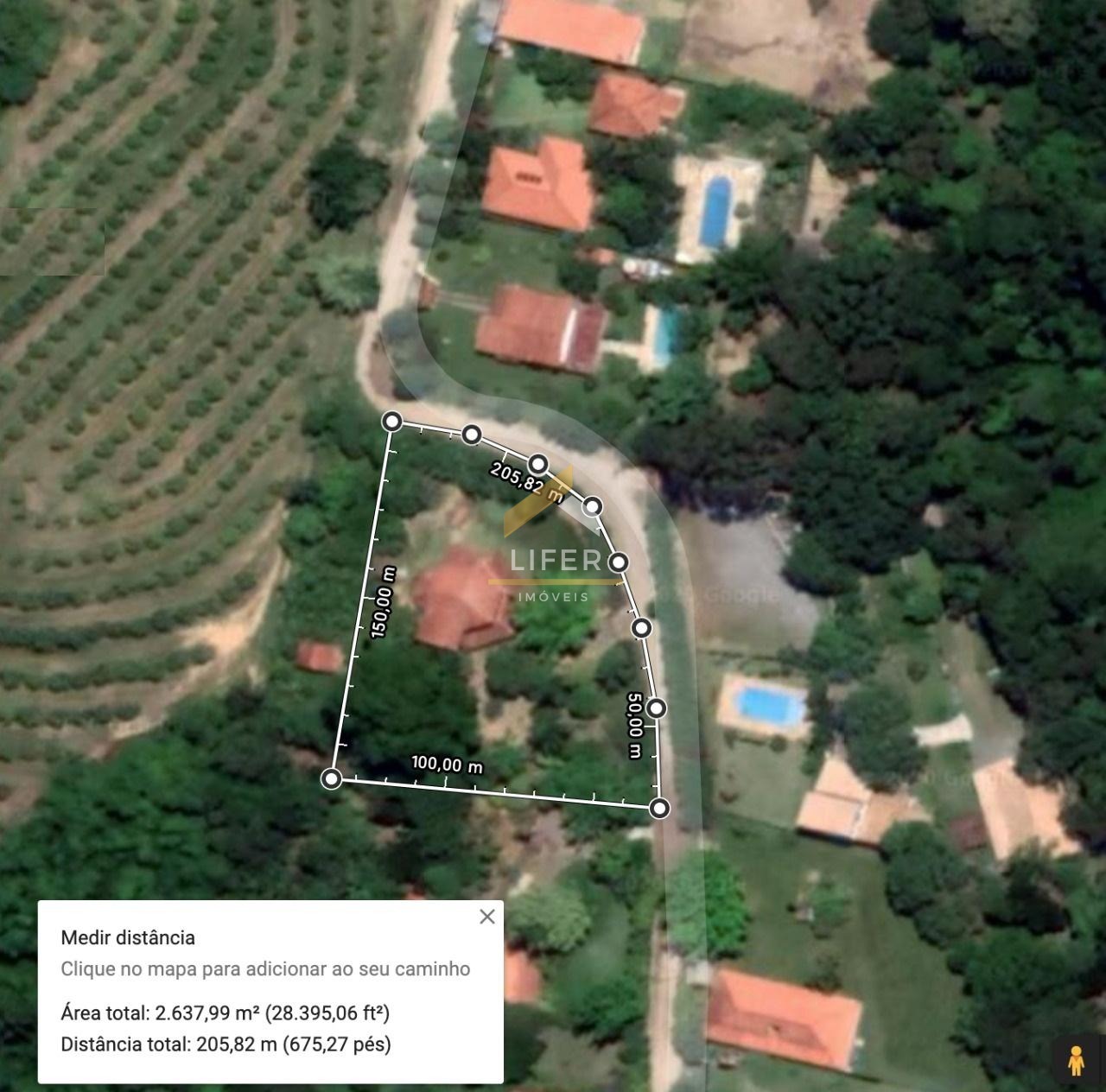Close the Medir distância panel

coord(487,917)
